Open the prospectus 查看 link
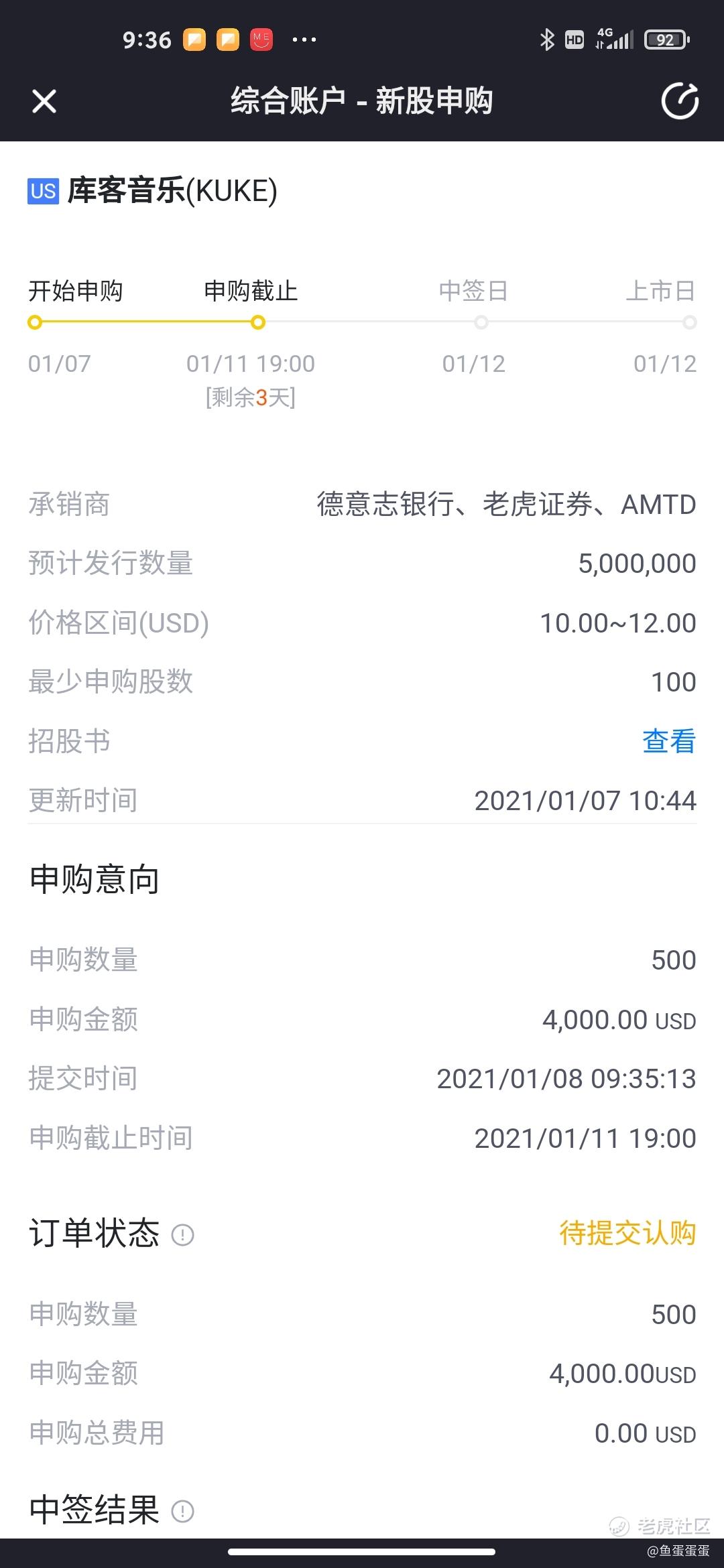 tap(669, 741)
